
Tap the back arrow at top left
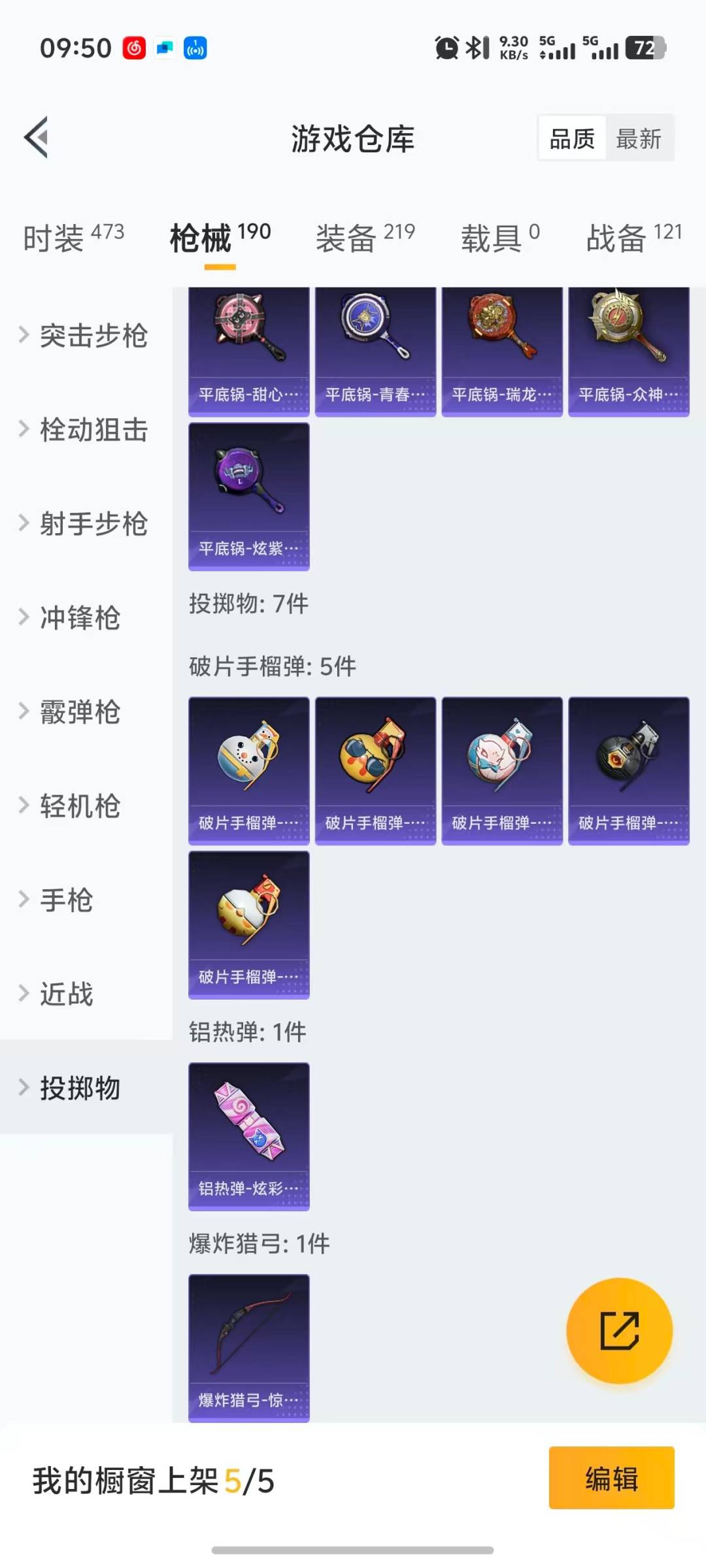[x=36, y=137]
